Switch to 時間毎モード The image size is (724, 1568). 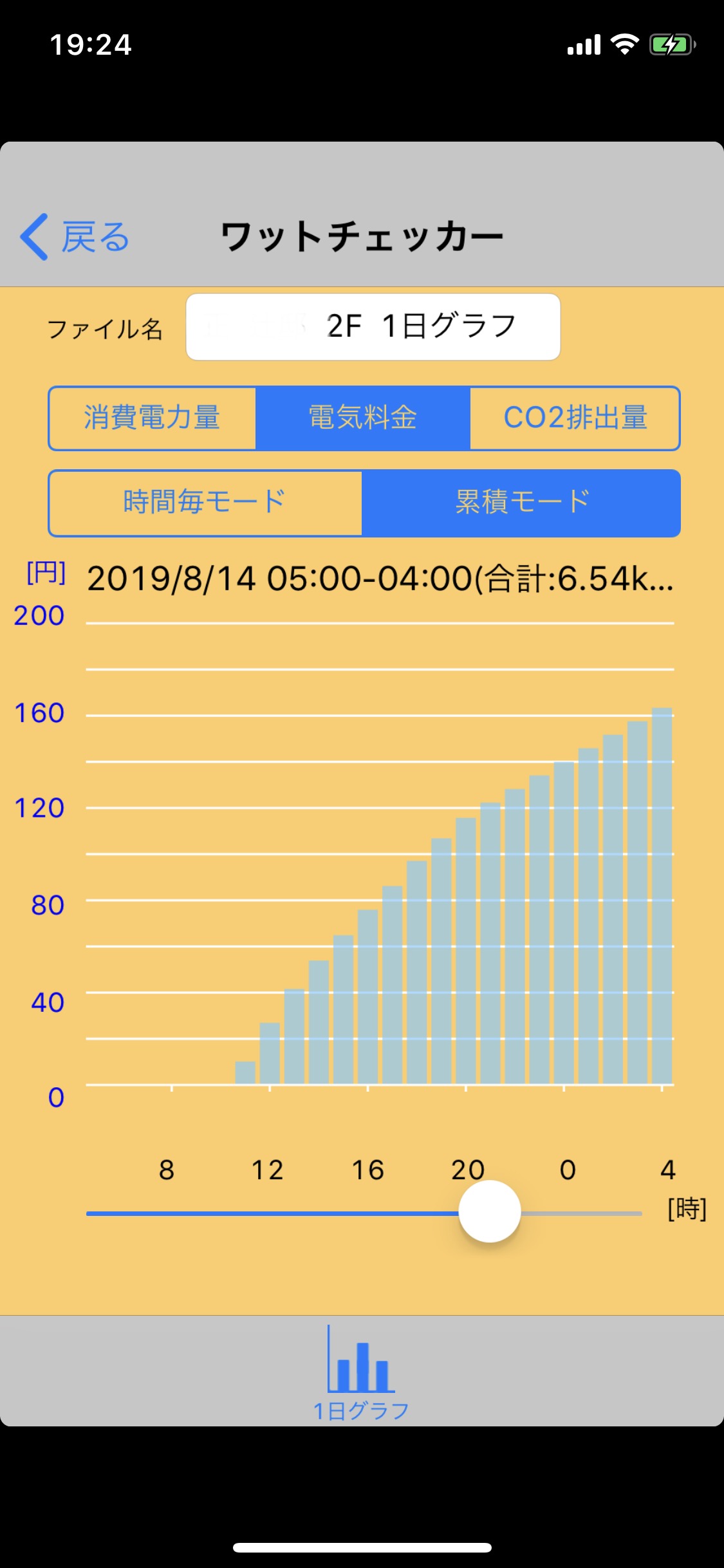[205, 503]
